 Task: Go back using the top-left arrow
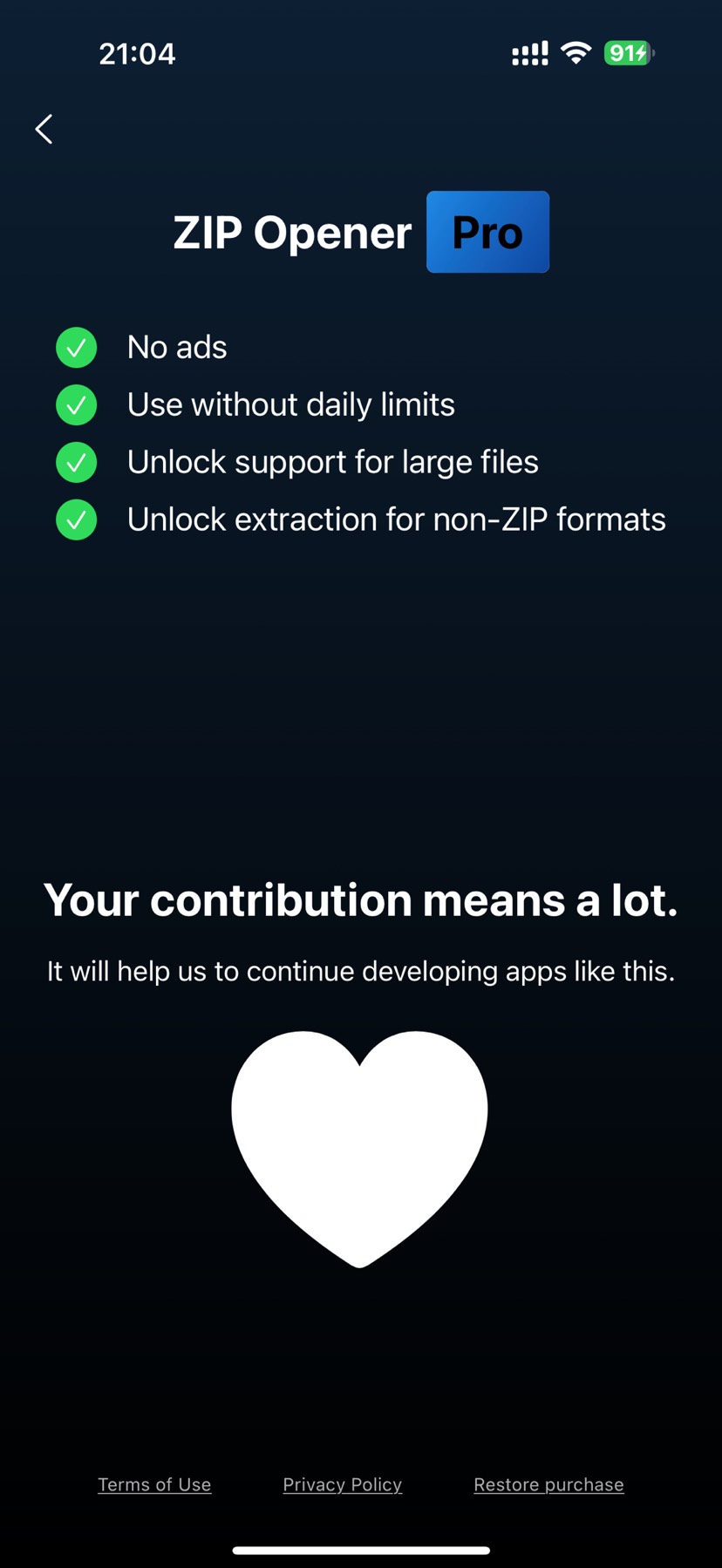44,129
